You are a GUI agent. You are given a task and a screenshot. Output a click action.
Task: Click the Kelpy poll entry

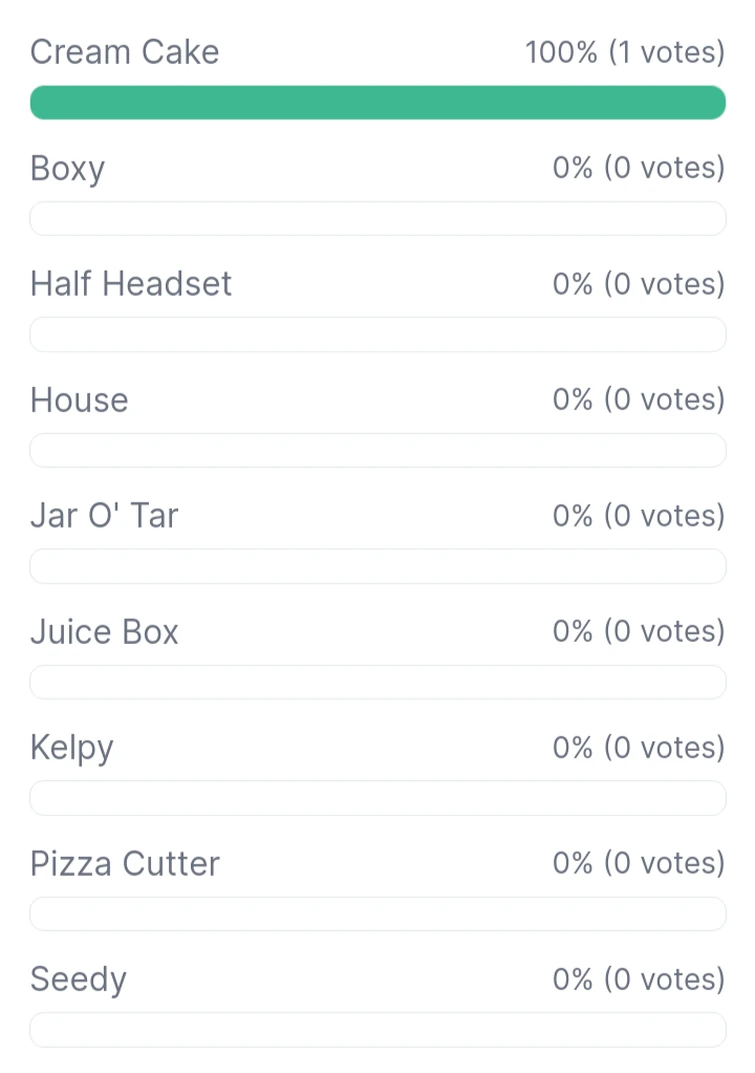coord(71,747)
